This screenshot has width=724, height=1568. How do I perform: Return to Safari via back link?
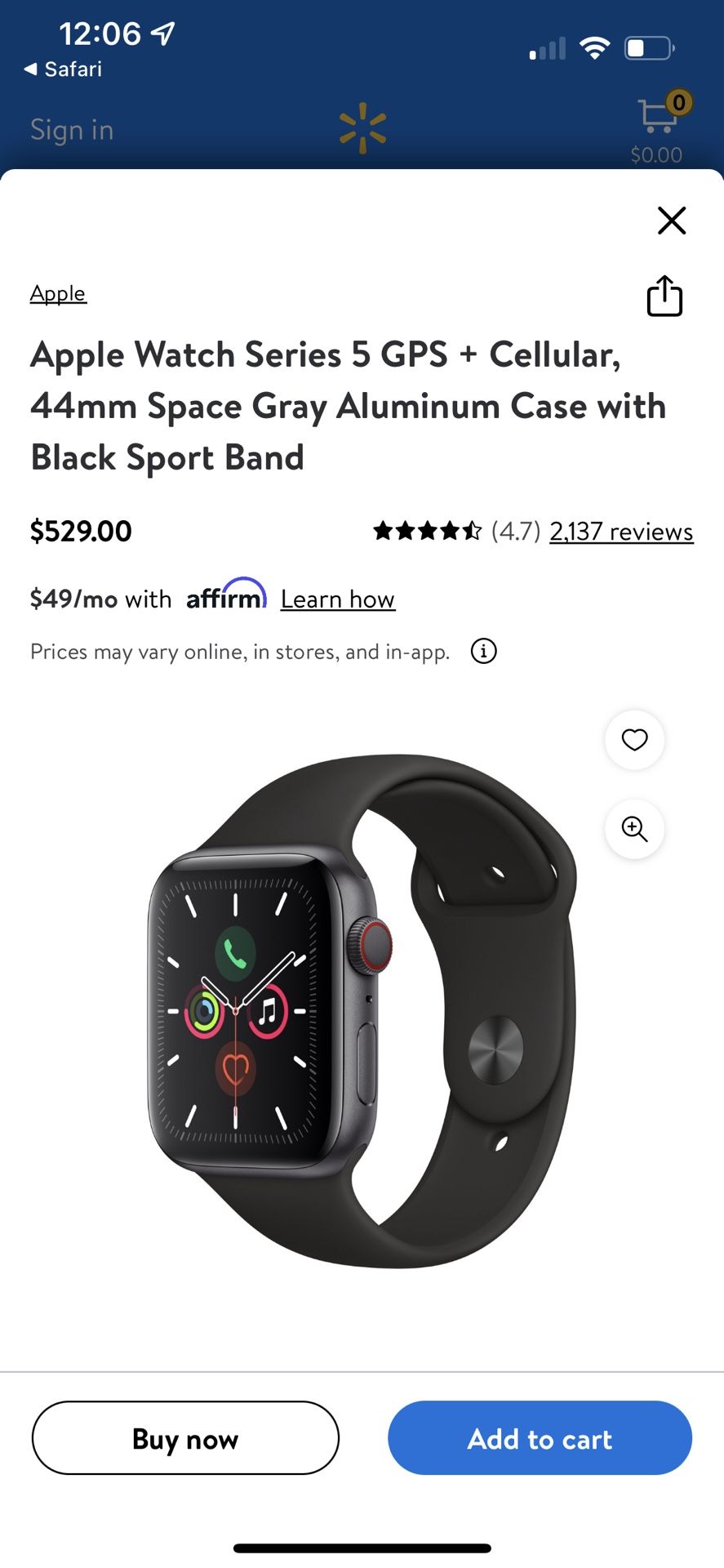tap(63, 69)
